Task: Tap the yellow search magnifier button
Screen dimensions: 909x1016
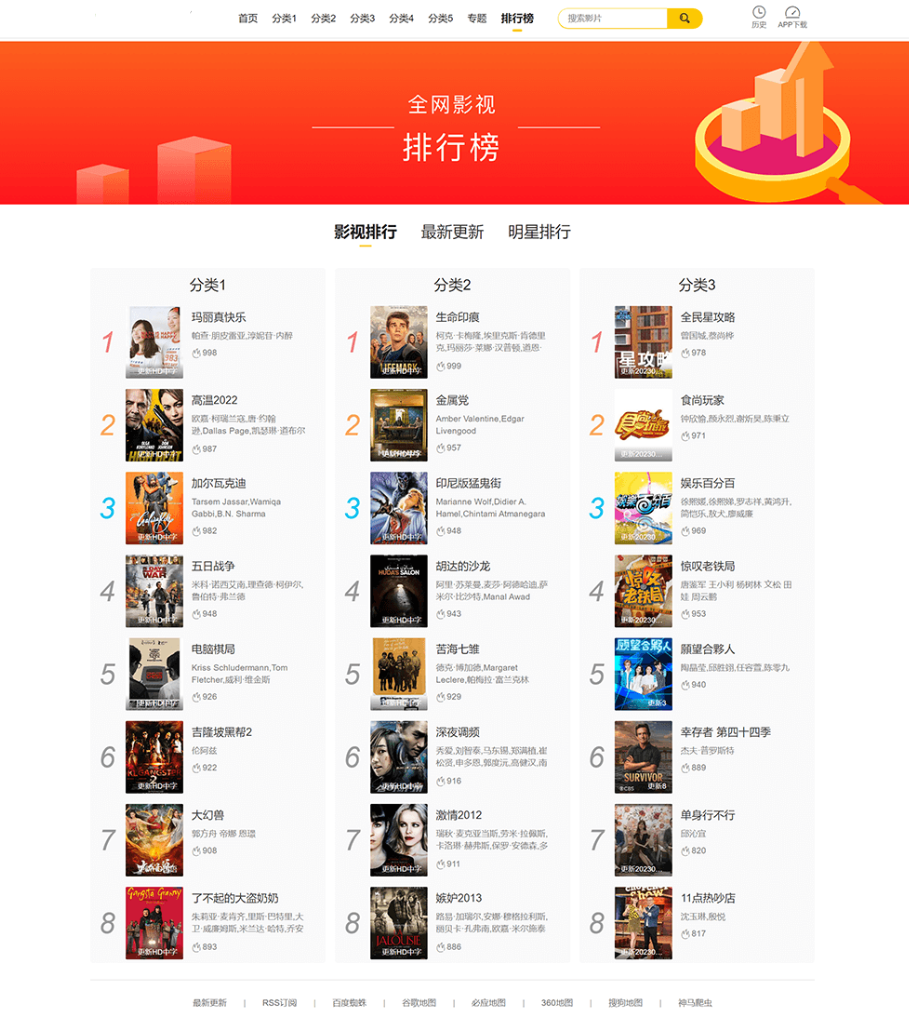Action: tap(685, 18)
